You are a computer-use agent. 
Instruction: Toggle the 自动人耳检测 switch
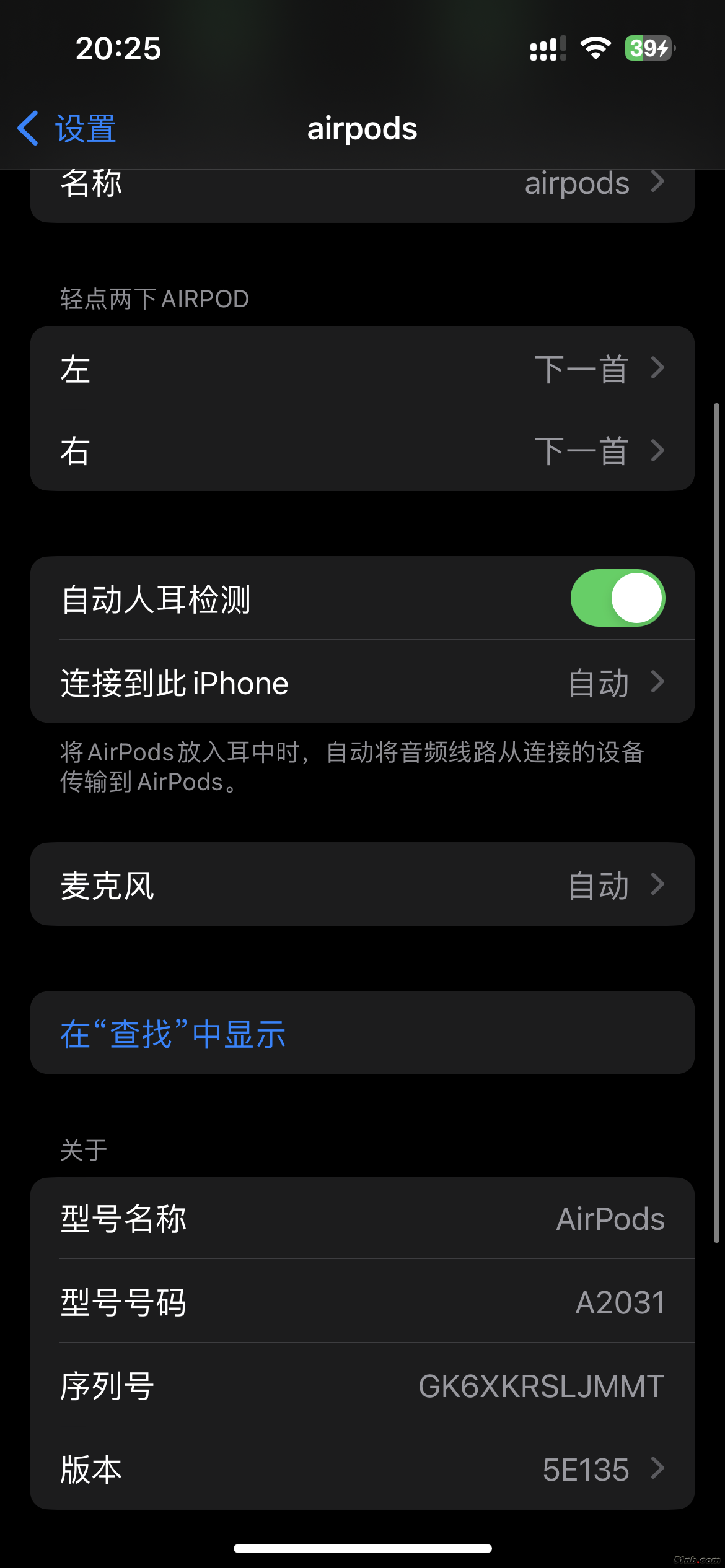[617, 598]
